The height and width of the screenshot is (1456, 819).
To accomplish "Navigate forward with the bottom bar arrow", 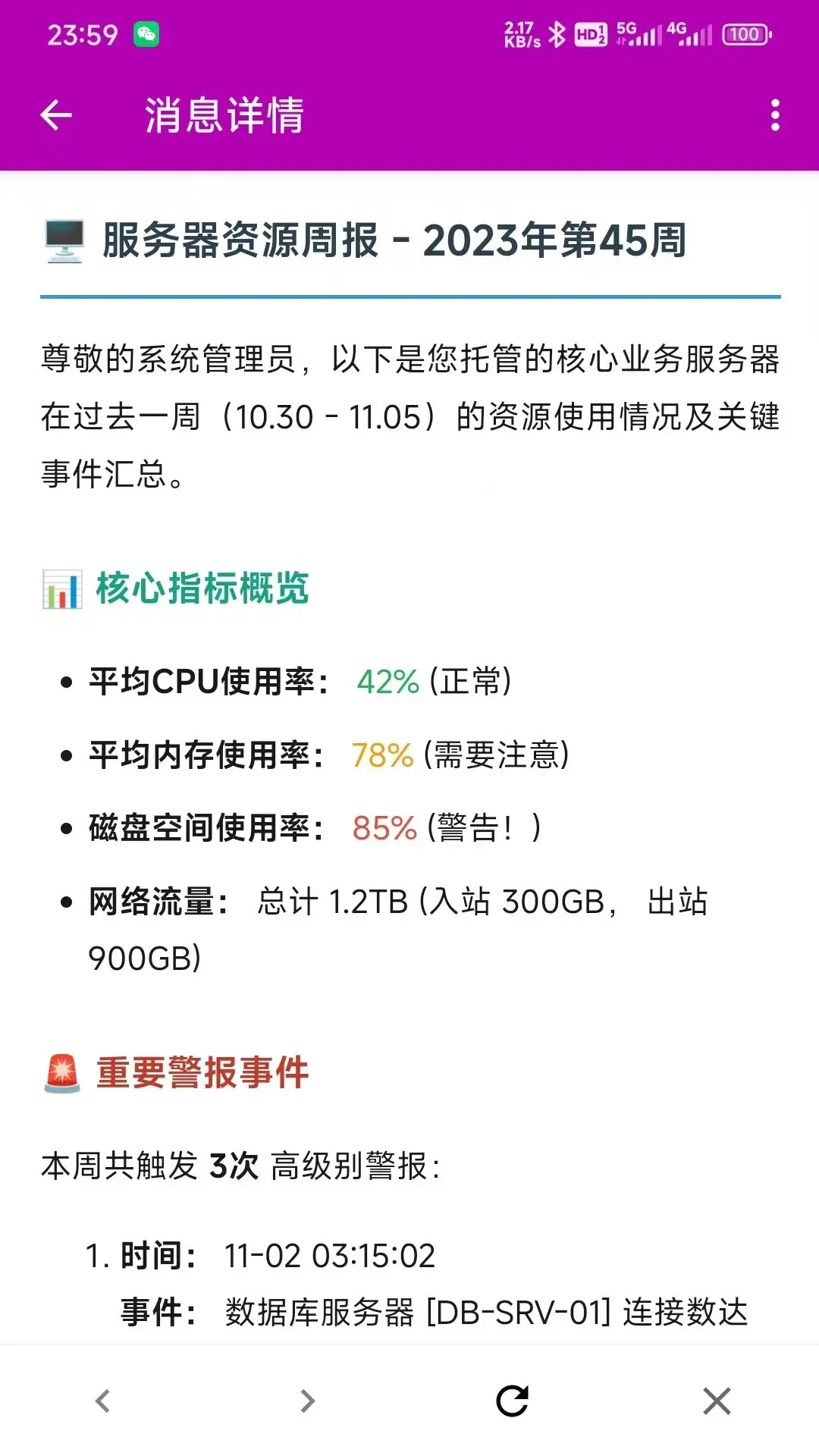I will pyautogui.click(x=307, y=1401).
